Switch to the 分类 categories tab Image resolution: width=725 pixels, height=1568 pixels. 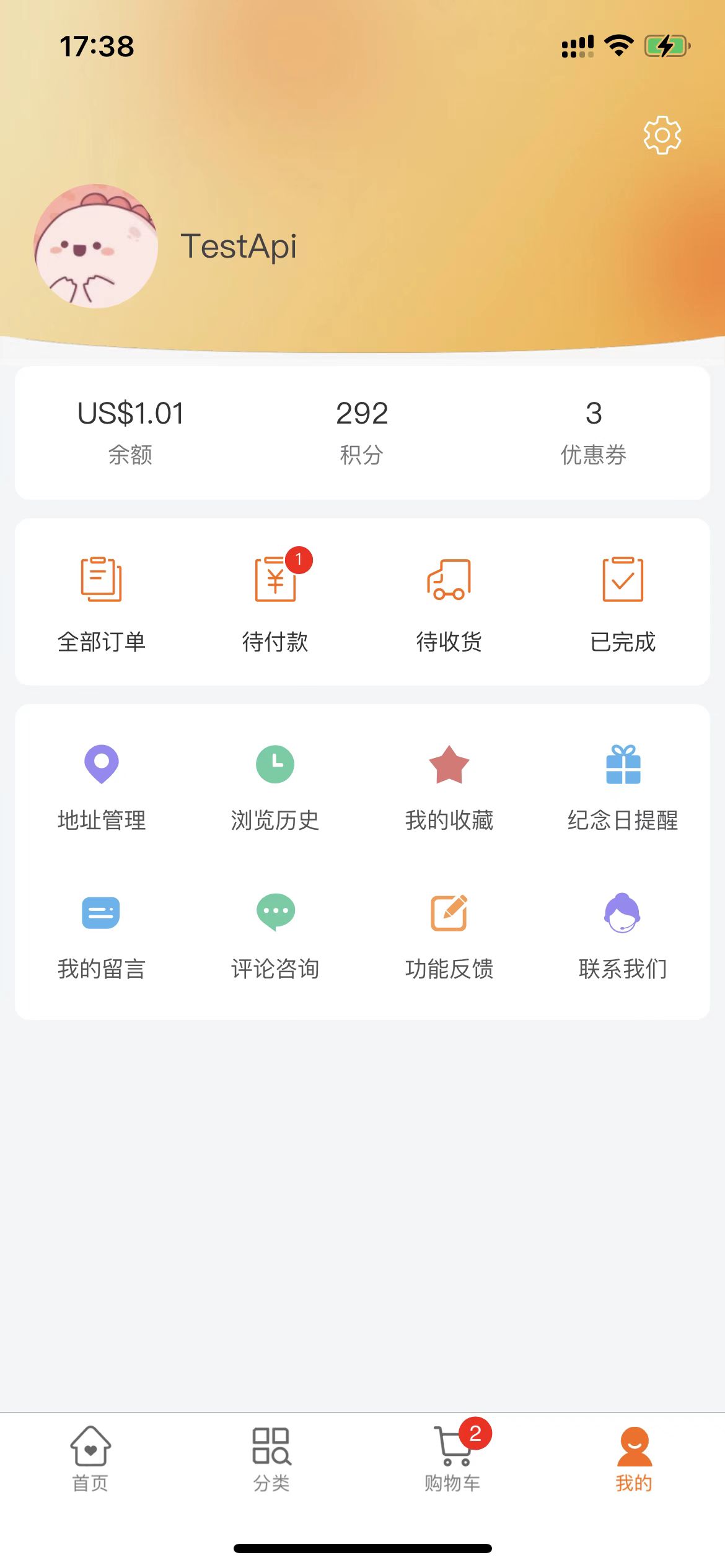pyautogui.click(x=271, y=1458)
